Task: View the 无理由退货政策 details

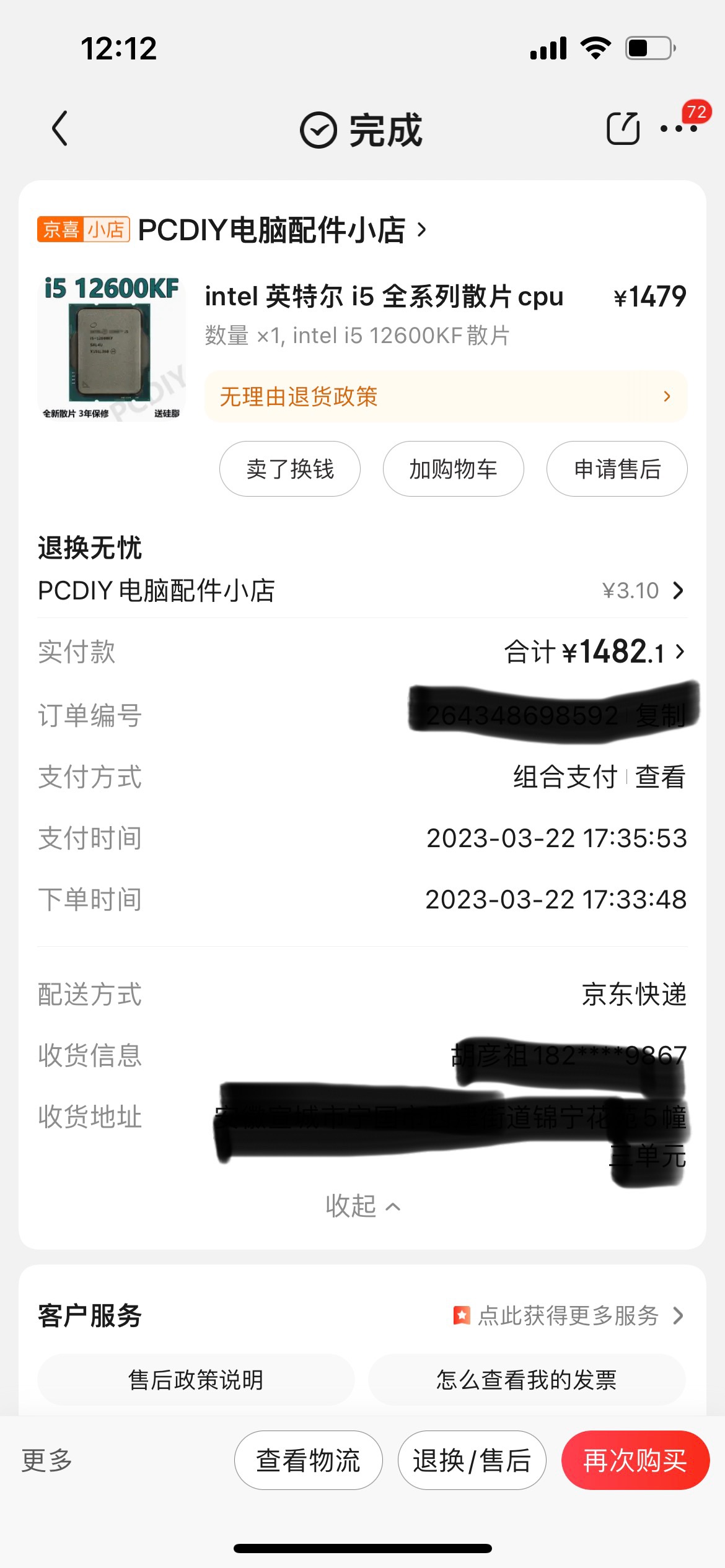Action: pos(446,396)
